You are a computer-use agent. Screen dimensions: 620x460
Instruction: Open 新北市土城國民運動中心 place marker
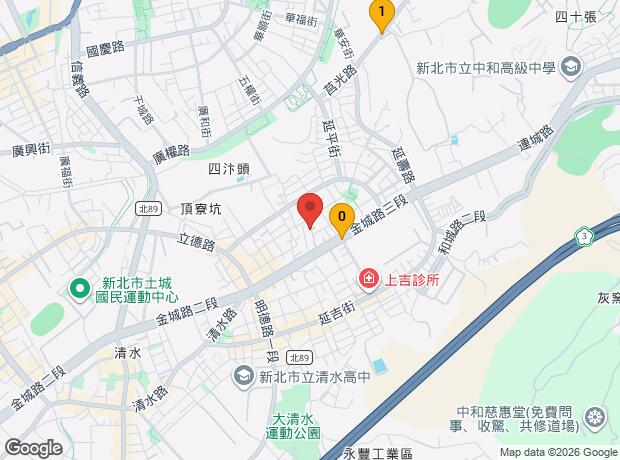click(78, 289)
